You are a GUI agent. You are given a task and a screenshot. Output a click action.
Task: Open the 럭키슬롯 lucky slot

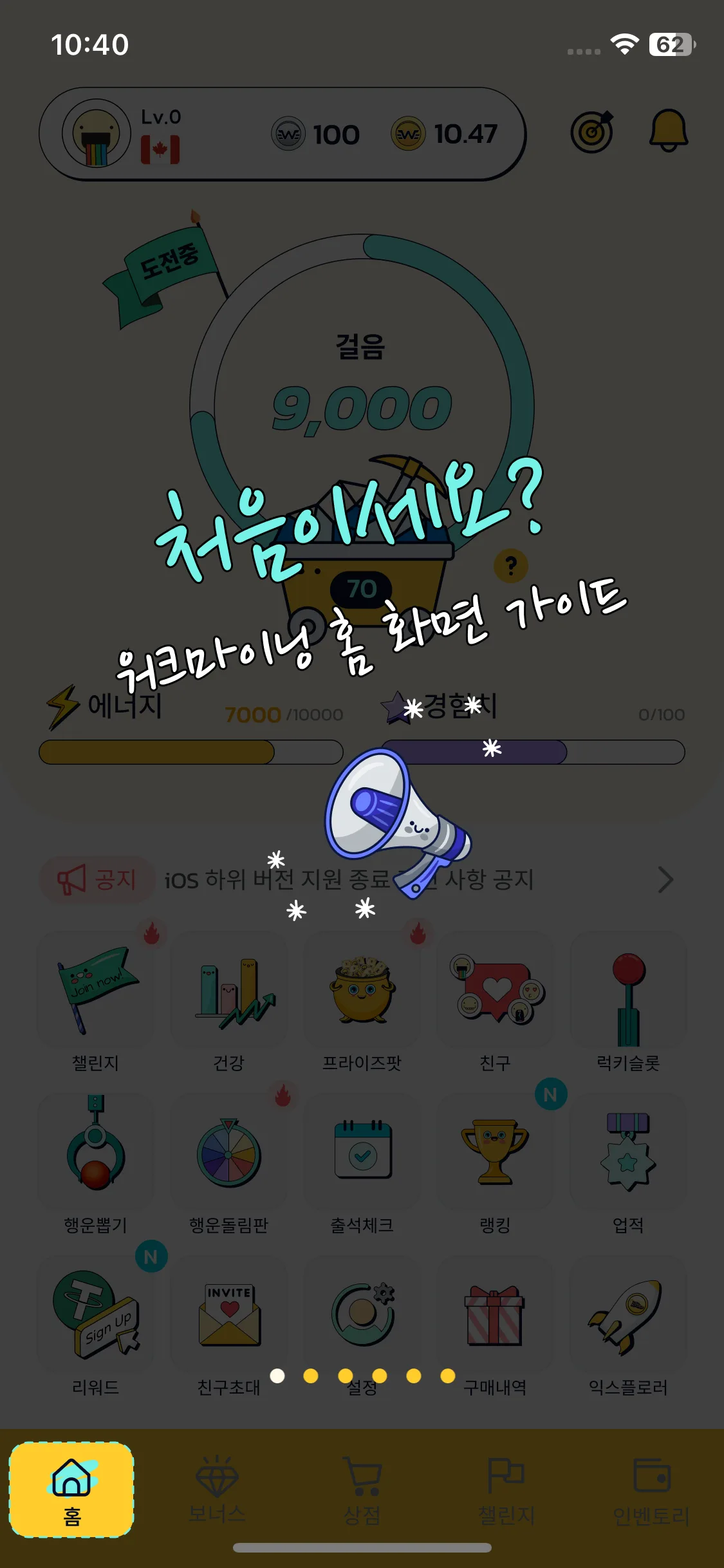tap(628, 999)
